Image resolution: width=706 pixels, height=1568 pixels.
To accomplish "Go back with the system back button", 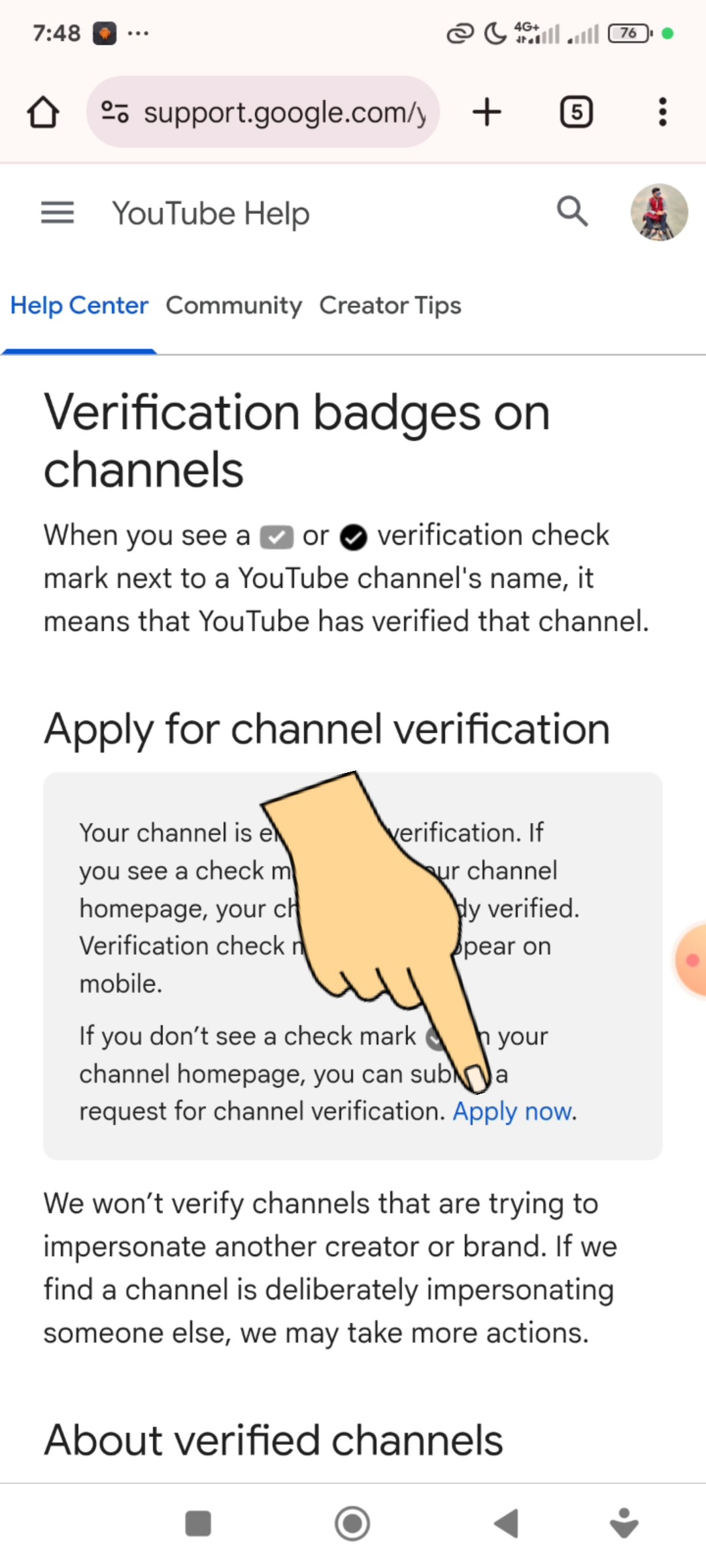I will [506, 1524].
